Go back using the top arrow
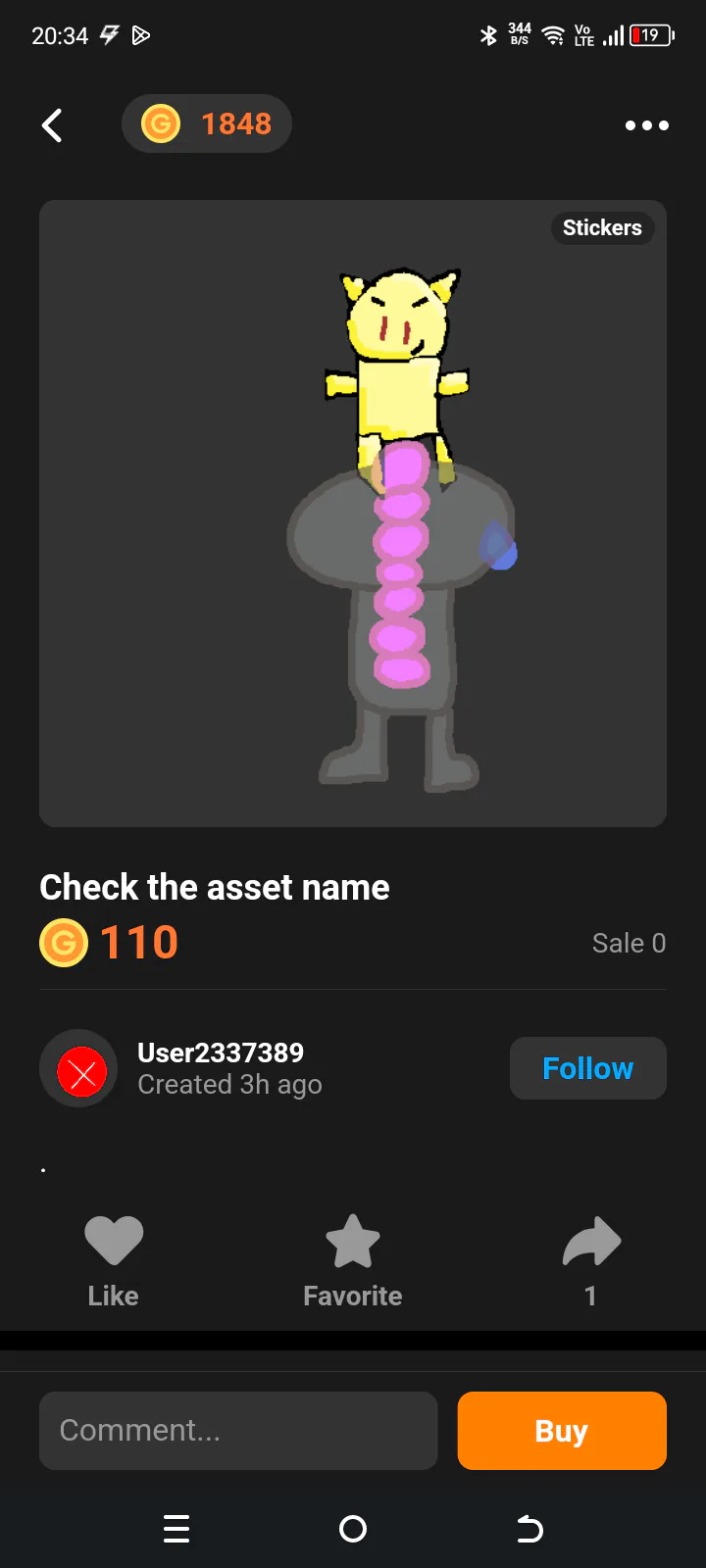The height and width of the screenshot is (1568, 706). coord(53,125)
